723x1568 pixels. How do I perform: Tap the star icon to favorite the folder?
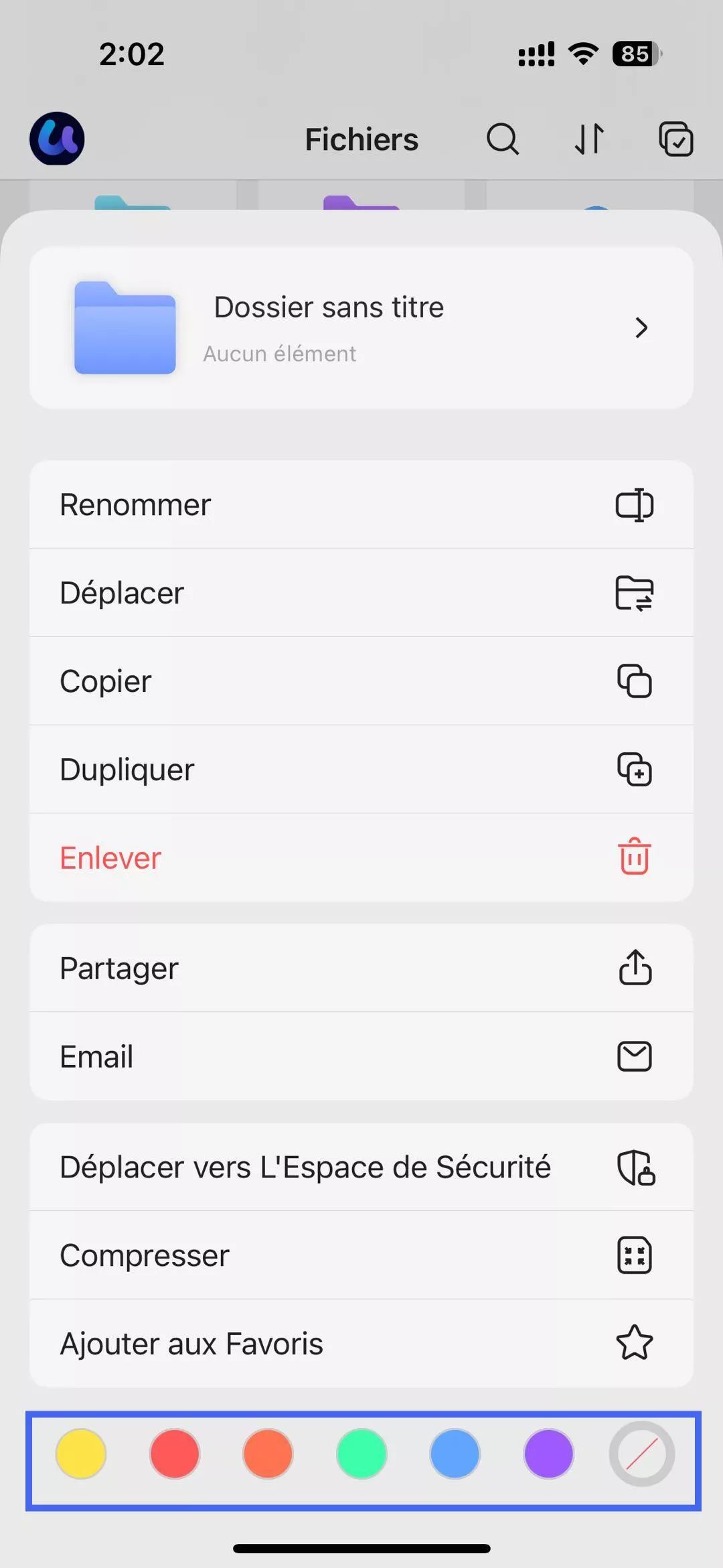coord(635,1343)
